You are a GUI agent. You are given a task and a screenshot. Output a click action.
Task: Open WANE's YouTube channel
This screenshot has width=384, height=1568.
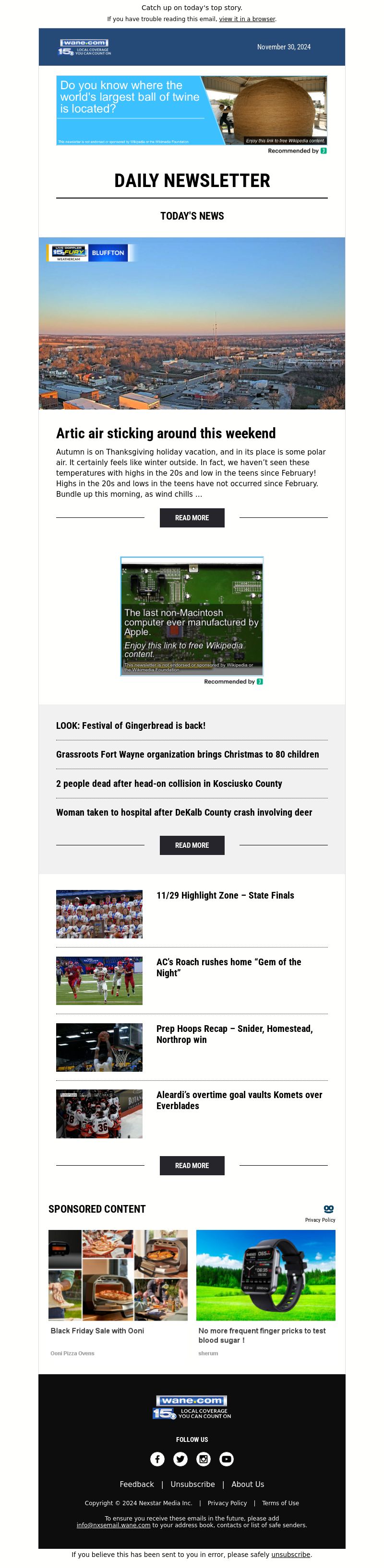point(226,1459)
